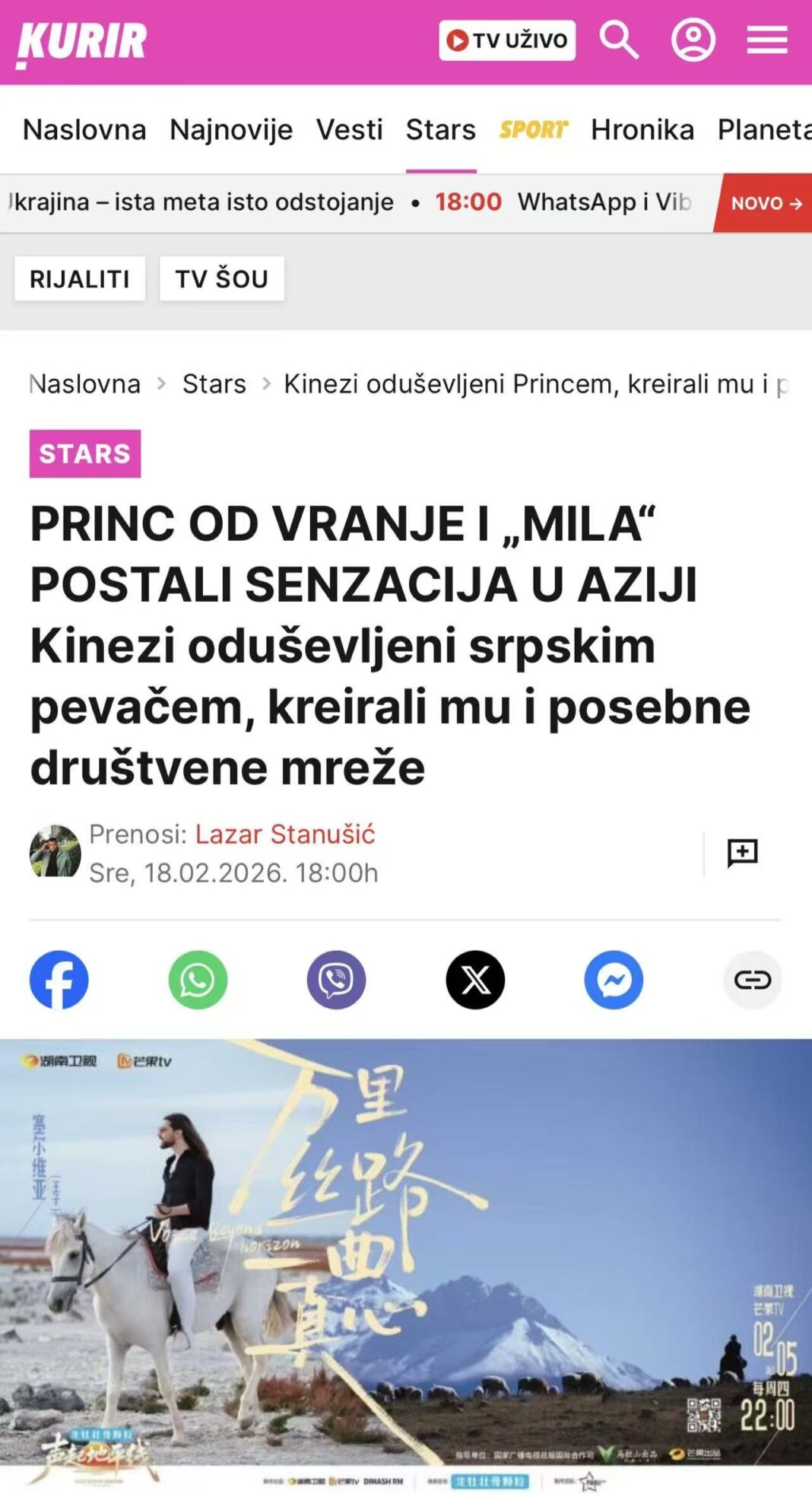Go to Stars in the breadcrumb
Image resolution: width=812 pixels, height=1494 pixels.
(x=214, y=384)
